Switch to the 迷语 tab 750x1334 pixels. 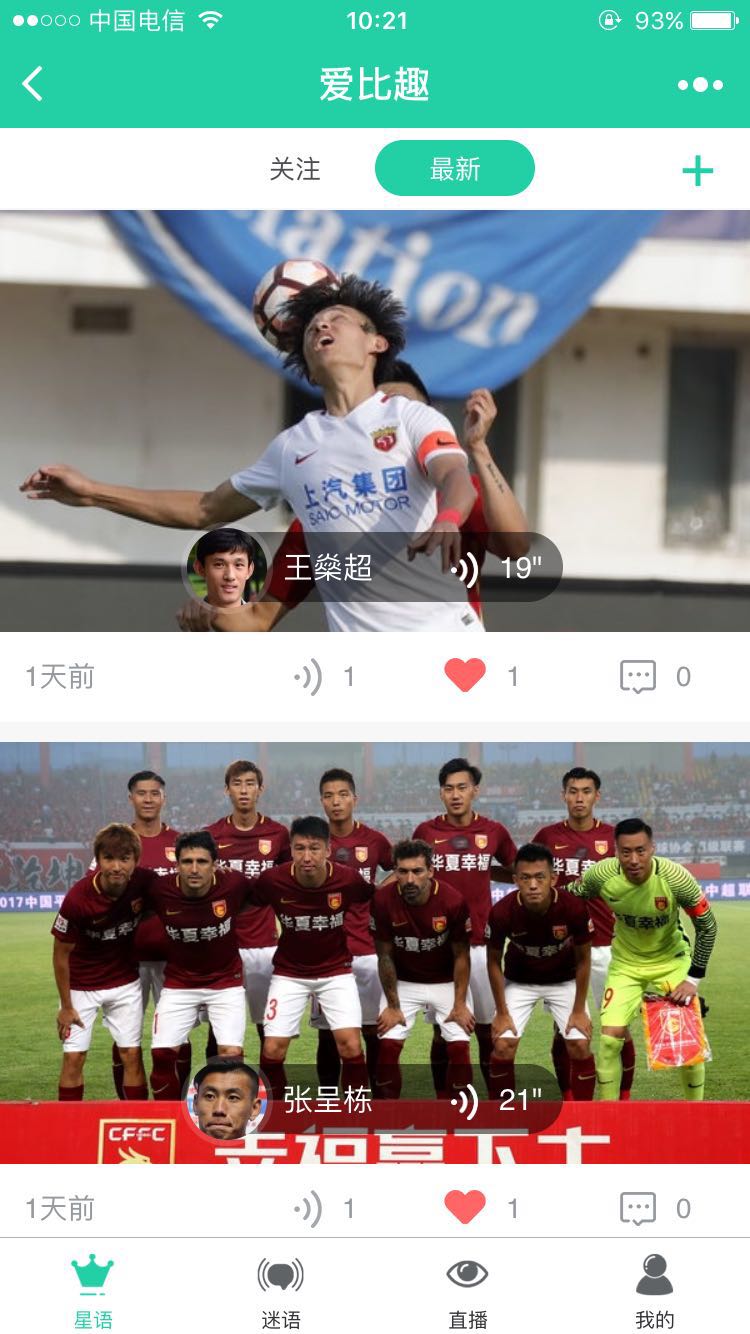click(281, 1290)
